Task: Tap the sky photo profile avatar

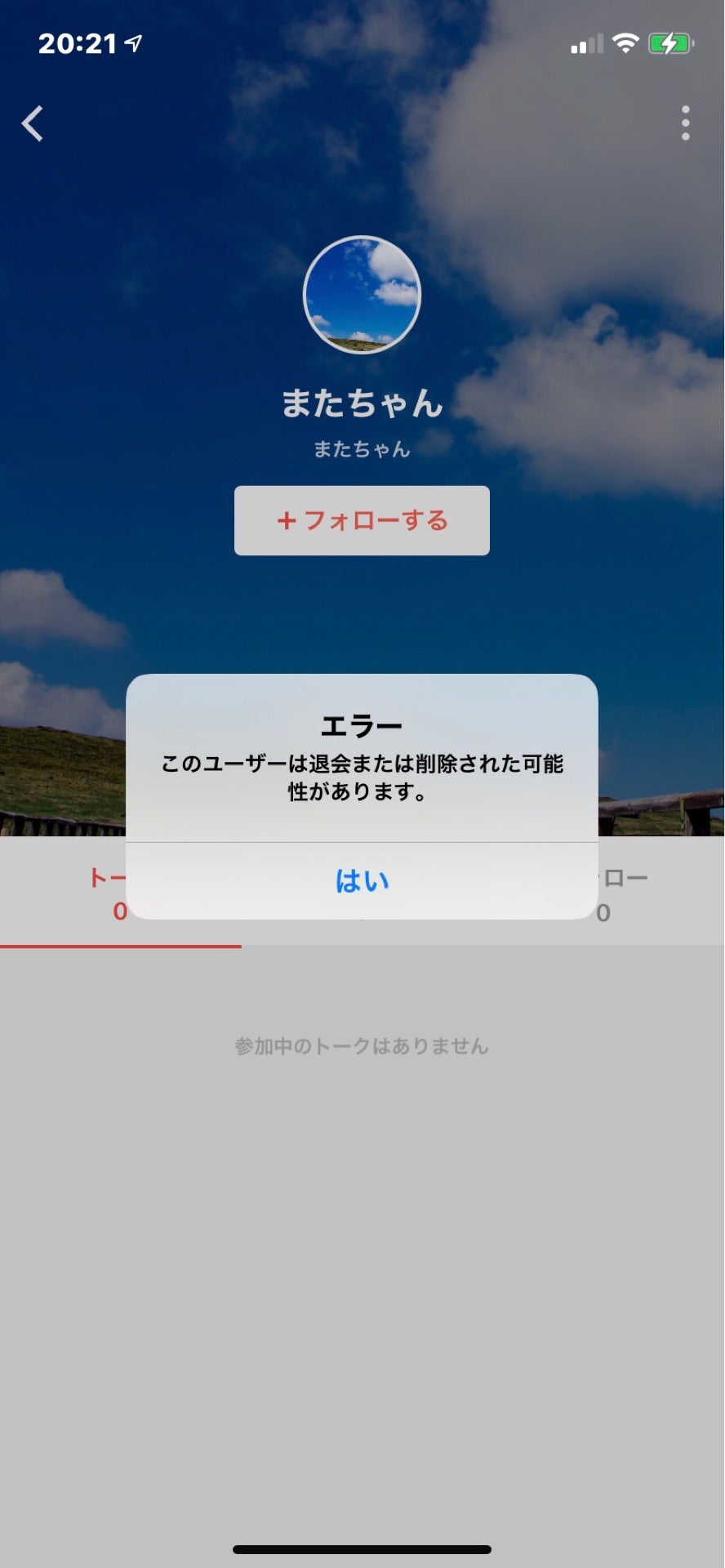Action: coord(362,296)
